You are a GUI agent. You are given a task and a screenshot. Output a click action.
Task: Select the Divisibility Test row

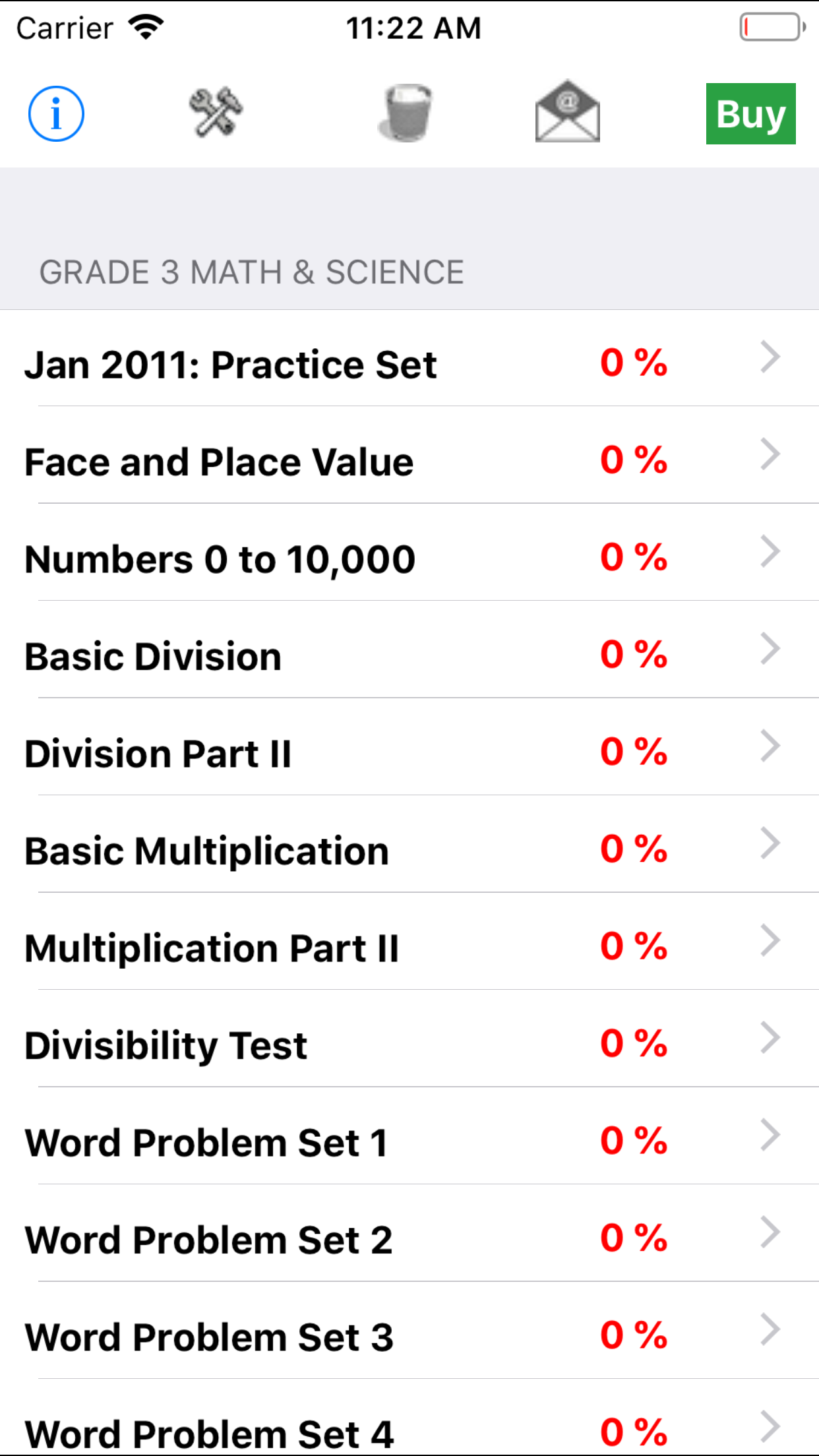click(x=409, y=1045)
